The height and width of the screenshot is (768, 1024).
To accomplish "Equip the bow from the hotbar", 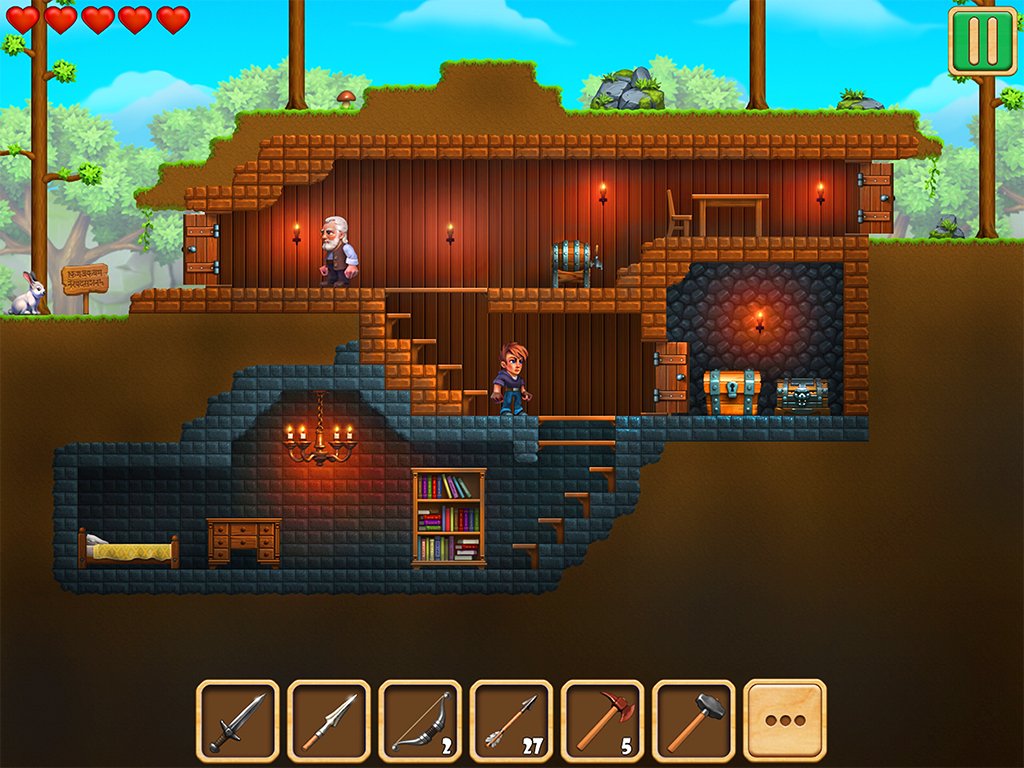I will click(419, 720).
